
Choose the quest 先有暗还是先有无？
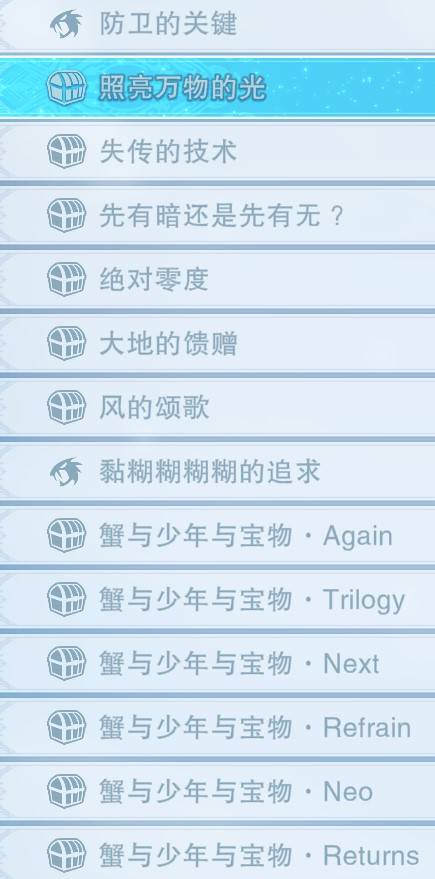(x=218, y=216)
